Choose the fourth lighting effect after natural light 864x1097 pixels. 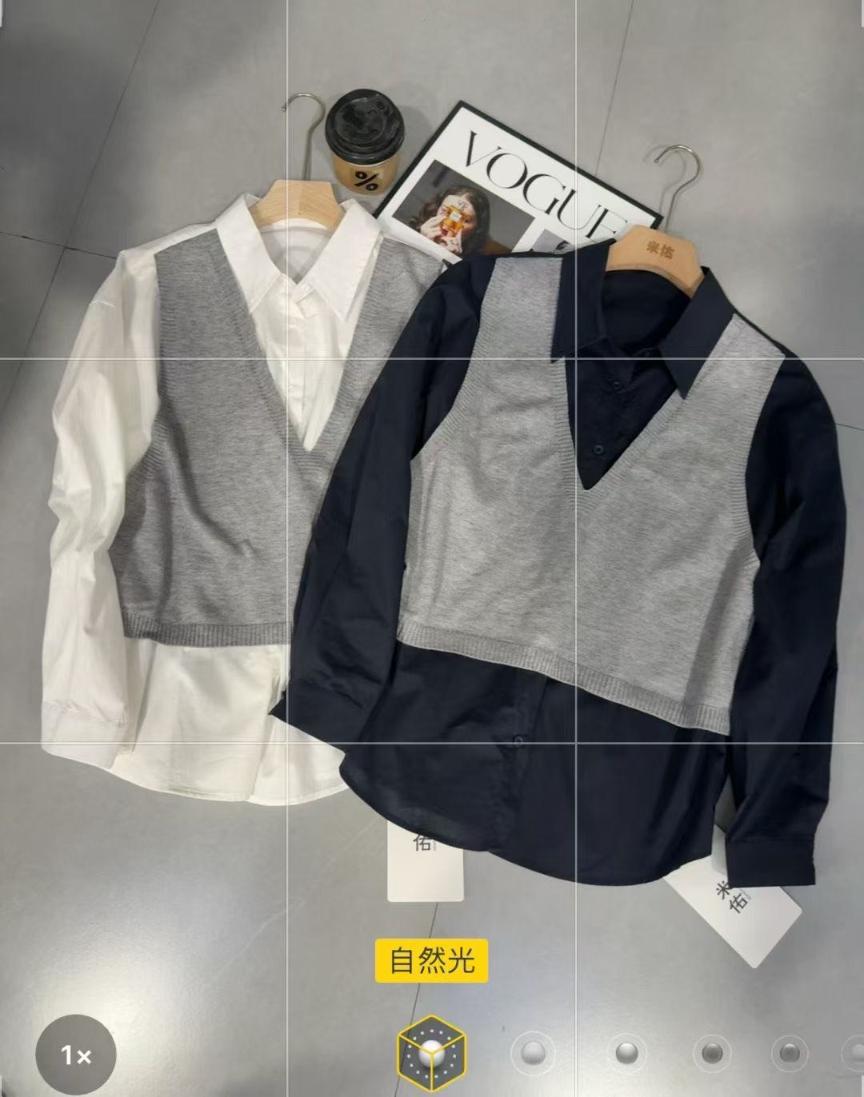pyautogui.click(x=790, y=1052)
